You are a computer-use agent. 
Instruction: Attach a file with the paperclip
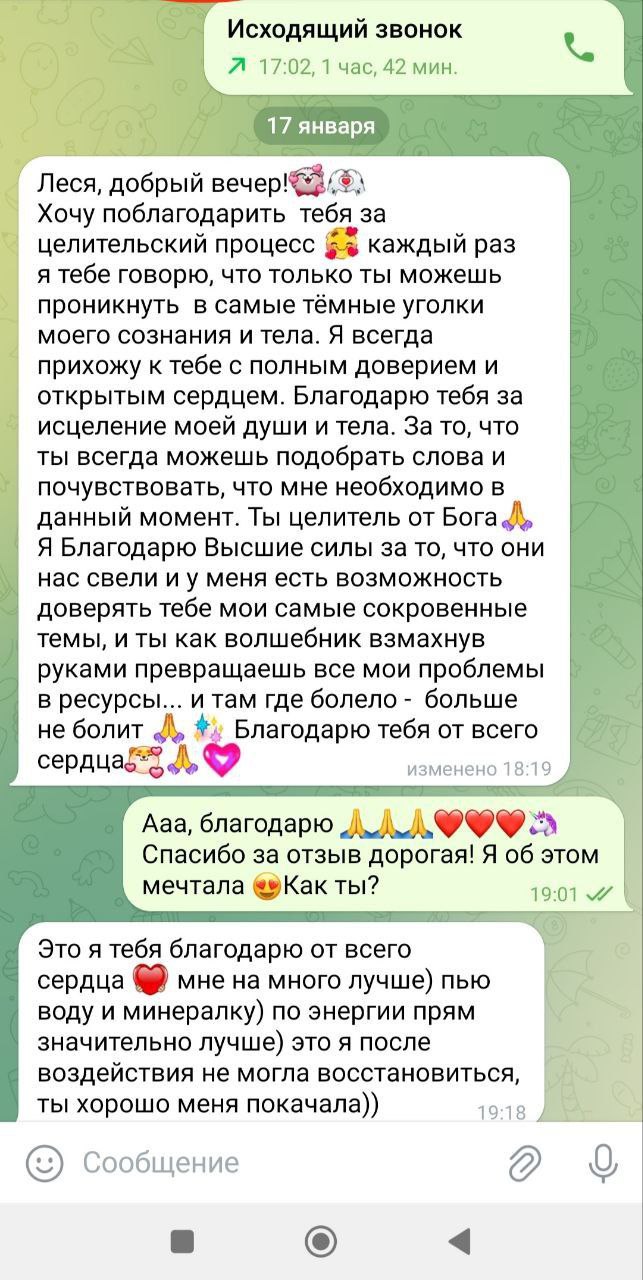(525, 1163)
